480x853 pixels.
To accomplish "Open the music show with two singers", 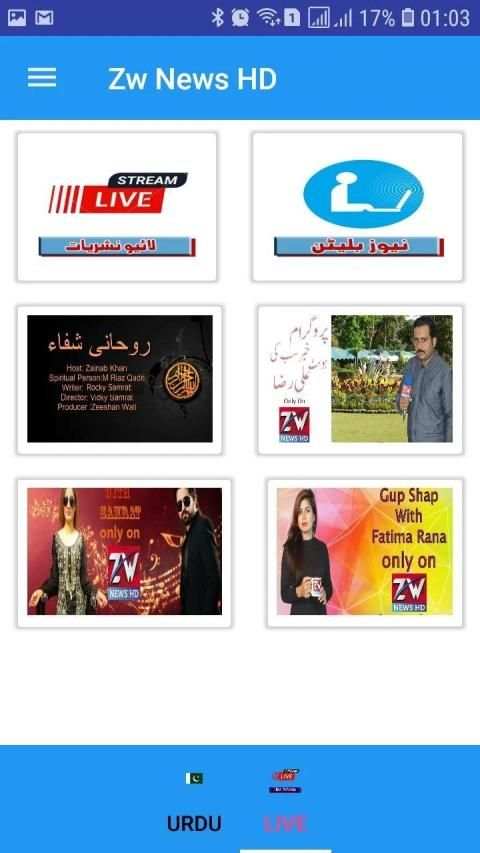I will point(124,553).
